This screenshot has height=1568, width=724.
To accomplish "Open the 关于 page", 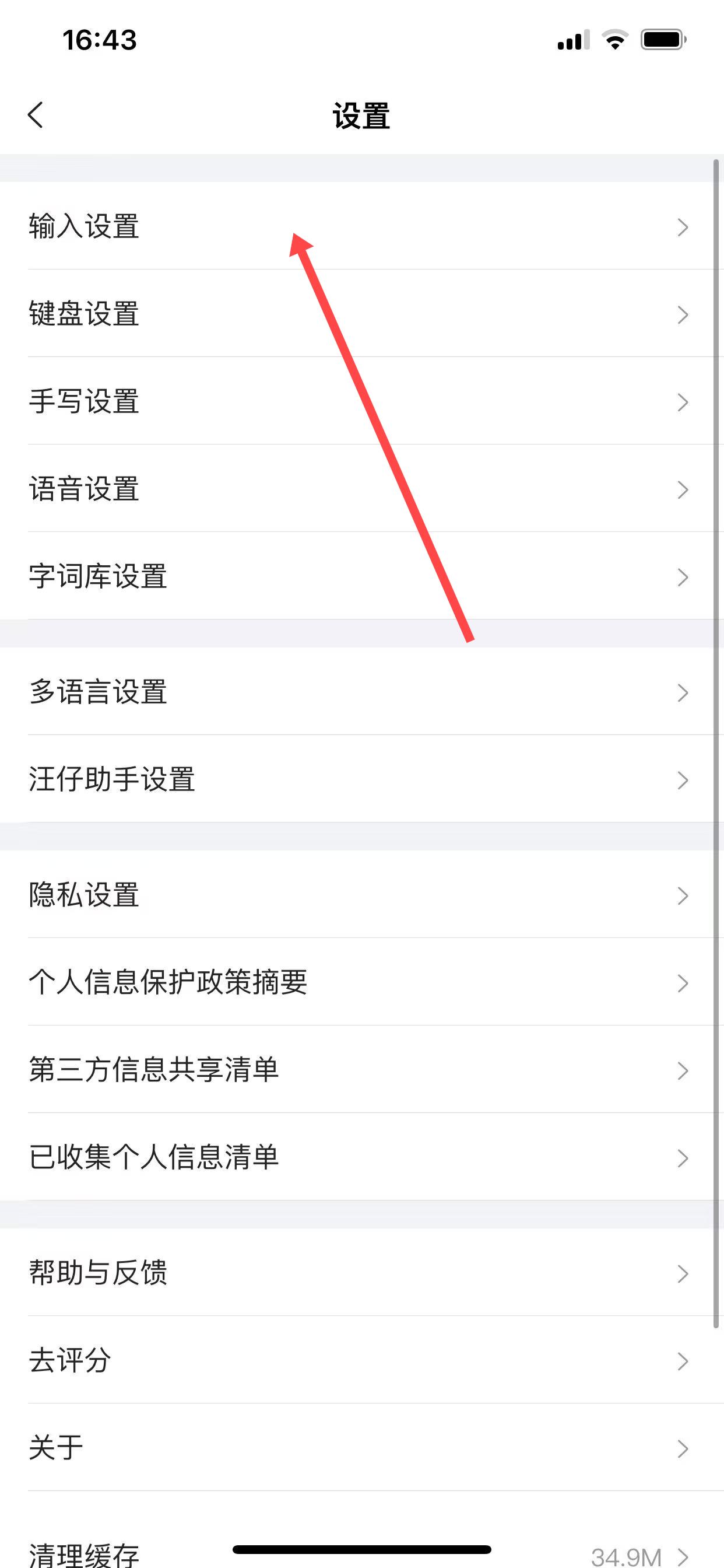I will pyautogui.click(x=56, y=1448).
